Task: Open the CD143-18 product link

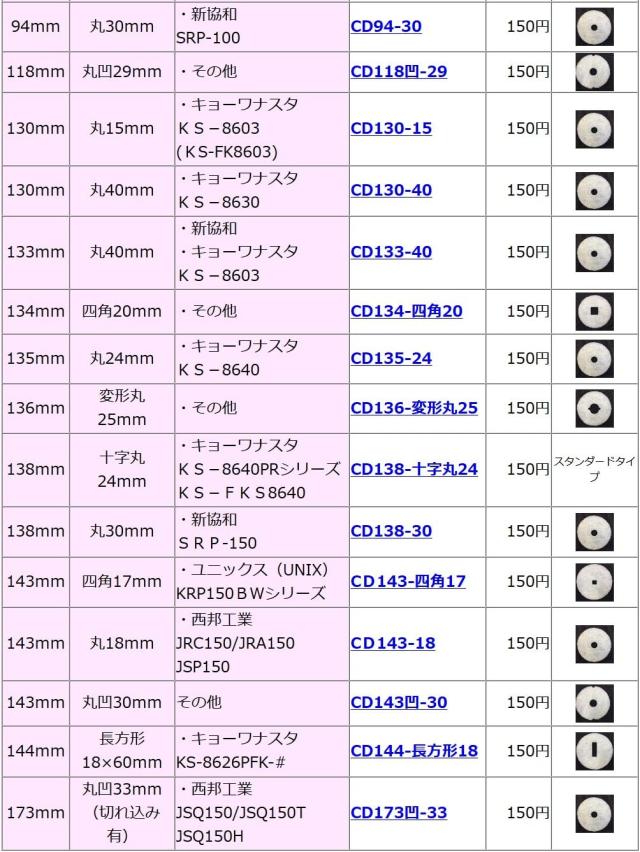Action: pyautogui.click(x=393, y=643)
